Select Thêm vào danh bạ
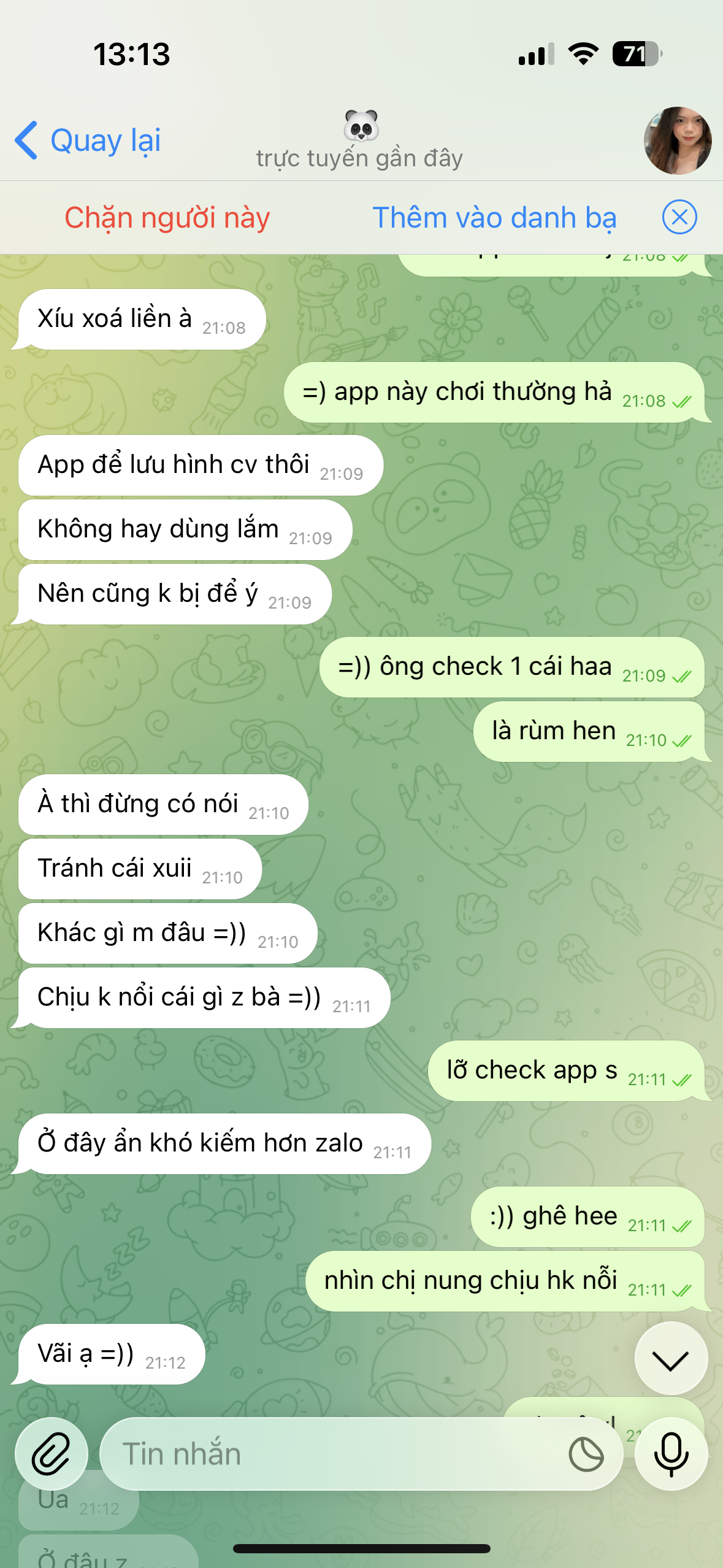The width and height of the screenshot is (723, 1568). click(x=494, y=218)
